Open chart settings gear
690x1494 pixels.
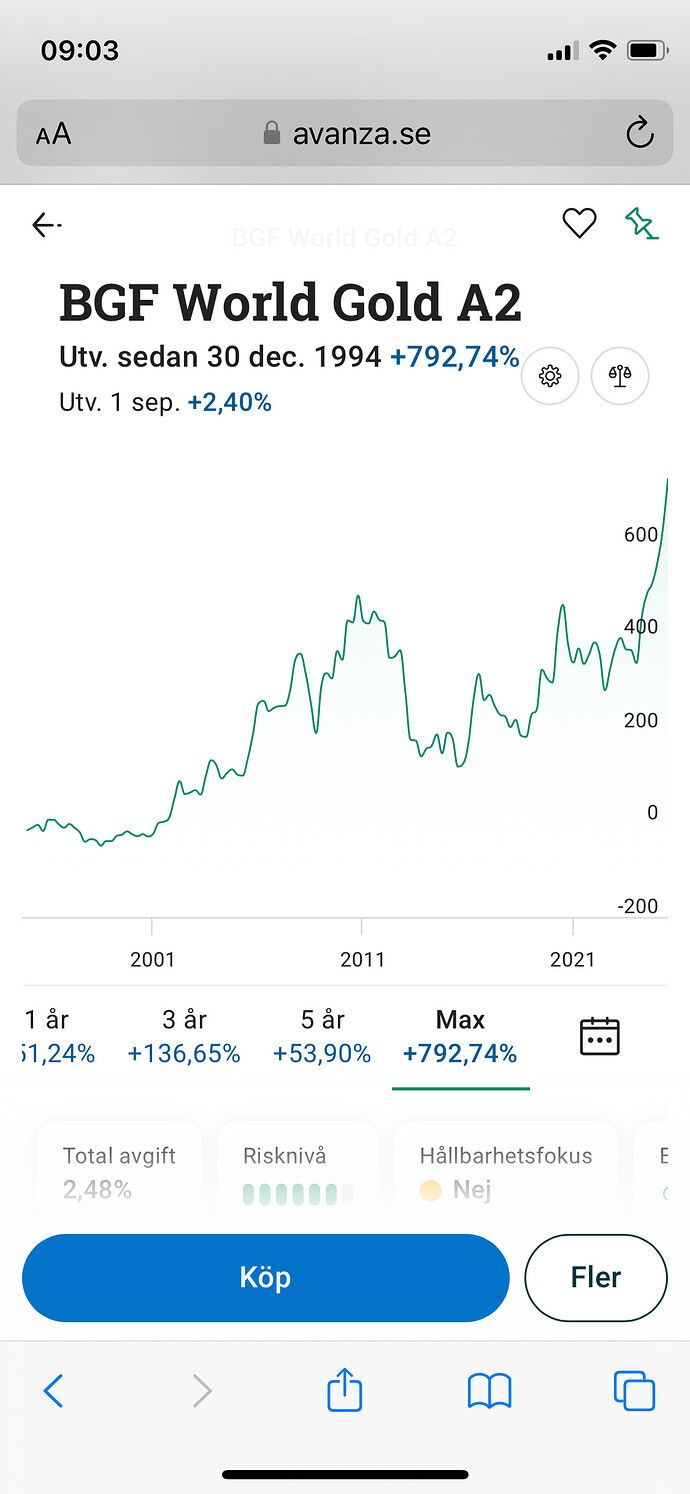pos(550,376)
